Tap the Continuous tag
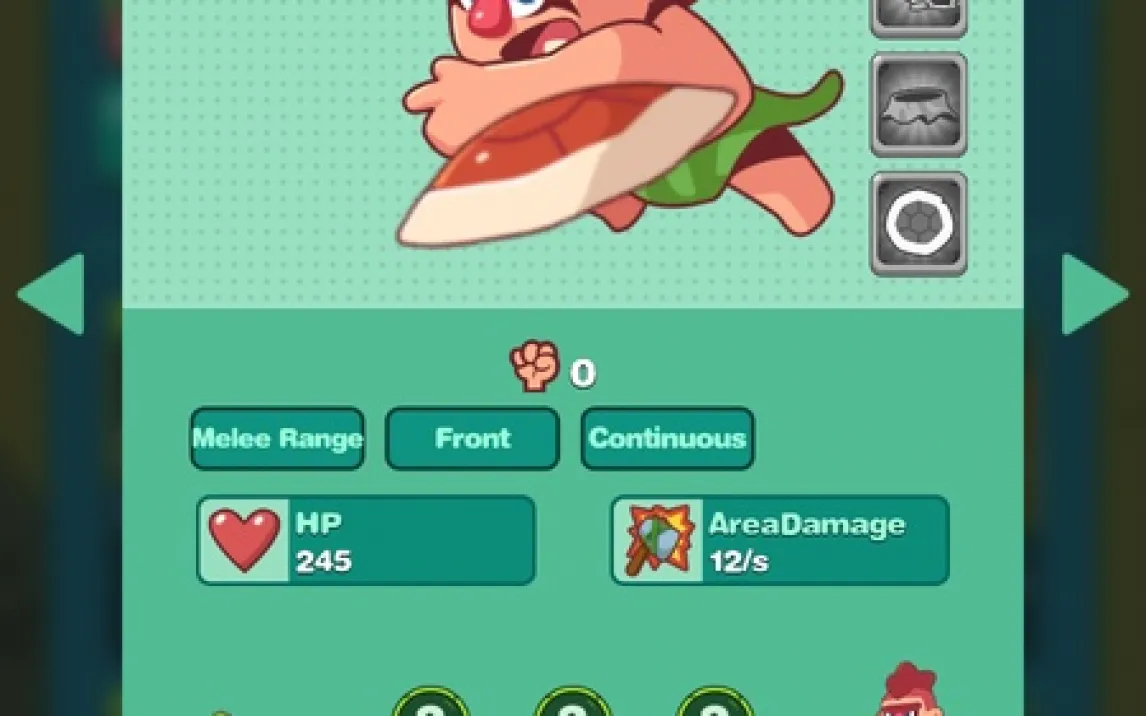 tap(667, 438)
